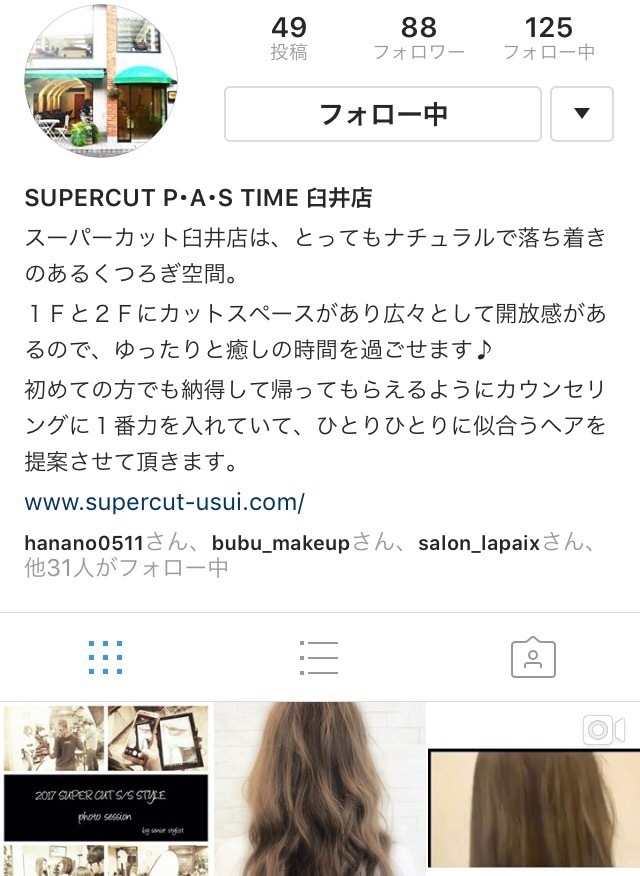
Task: Expand the suggested accounts dropdown arrow
Action: pyautogui.click(x=582, y=114)
